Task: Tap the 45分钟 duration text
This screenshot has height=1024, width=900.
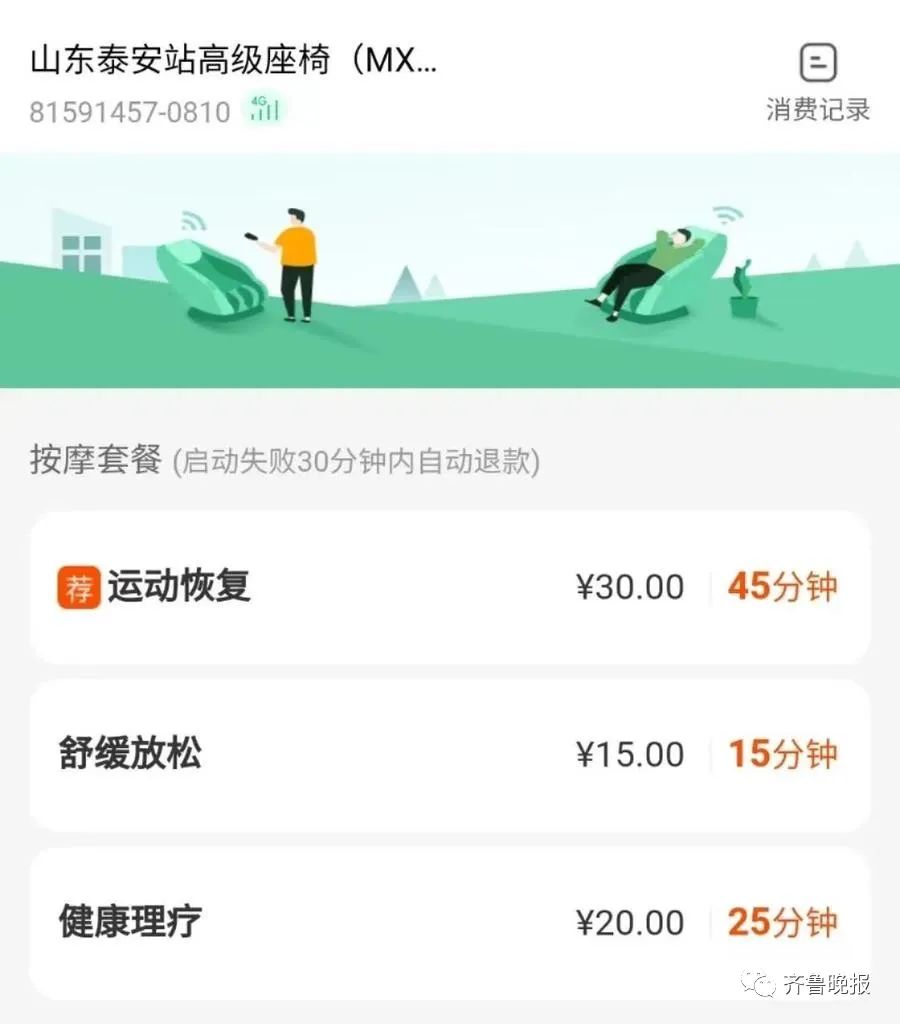Action: (x=782, y=587)
